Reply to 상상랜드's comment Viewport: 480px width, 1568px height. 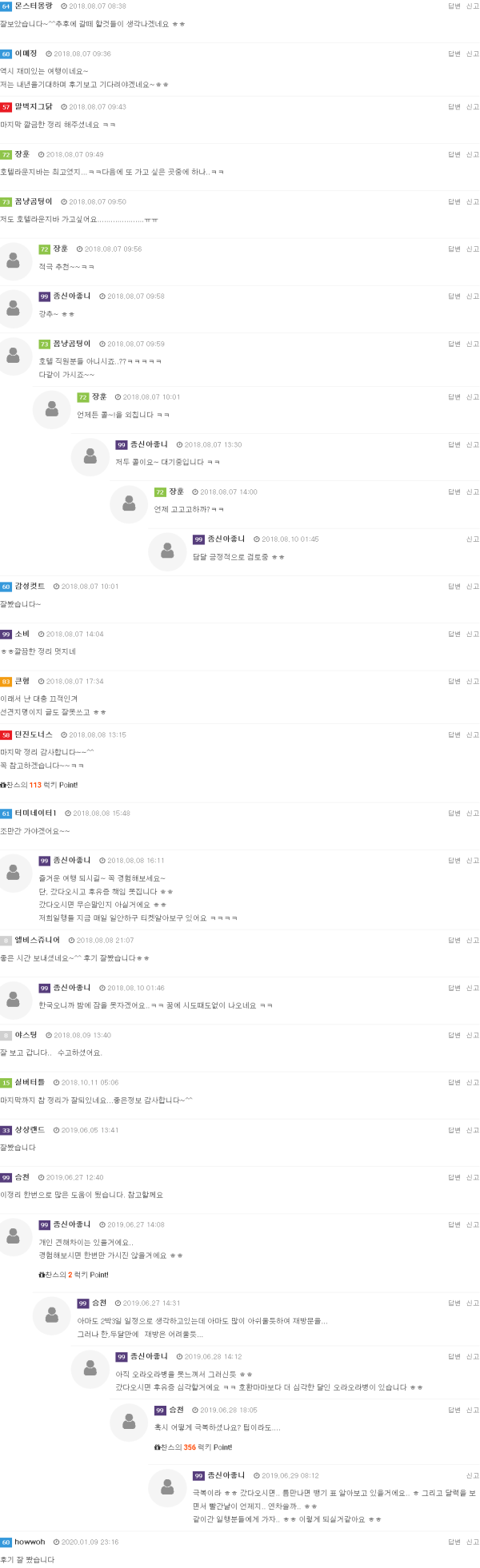click(x=454, y=1130)
